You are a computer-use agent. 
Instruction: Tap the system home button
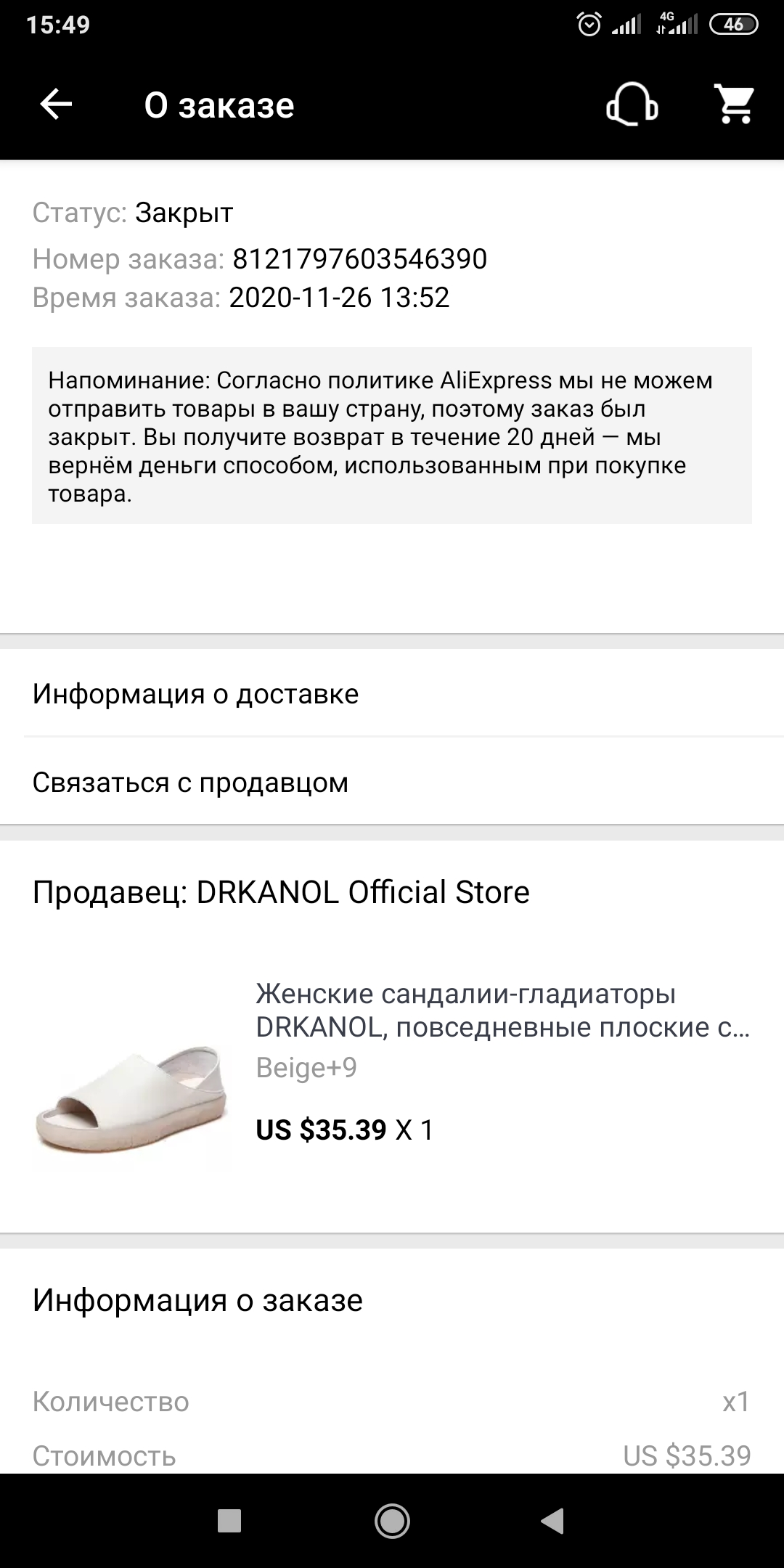(392, 1521)
